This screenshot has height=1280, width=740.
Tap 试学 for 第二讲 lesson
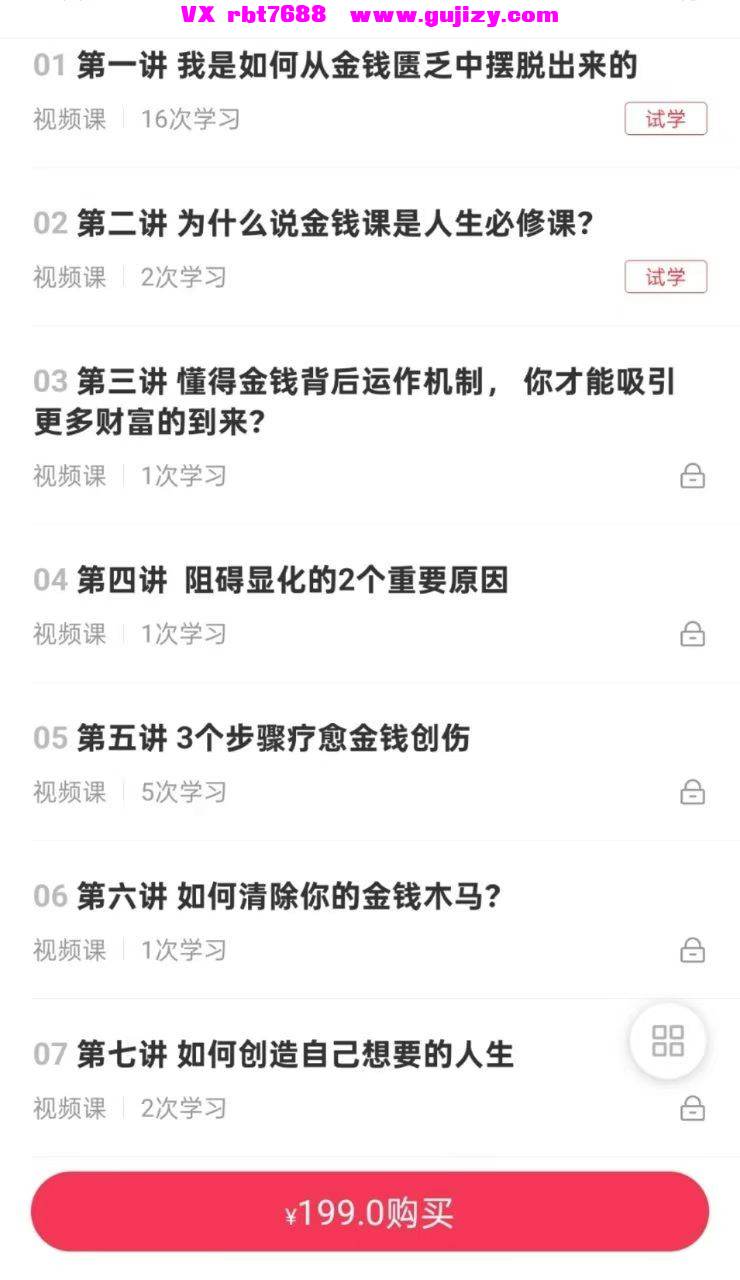point(665,277)
